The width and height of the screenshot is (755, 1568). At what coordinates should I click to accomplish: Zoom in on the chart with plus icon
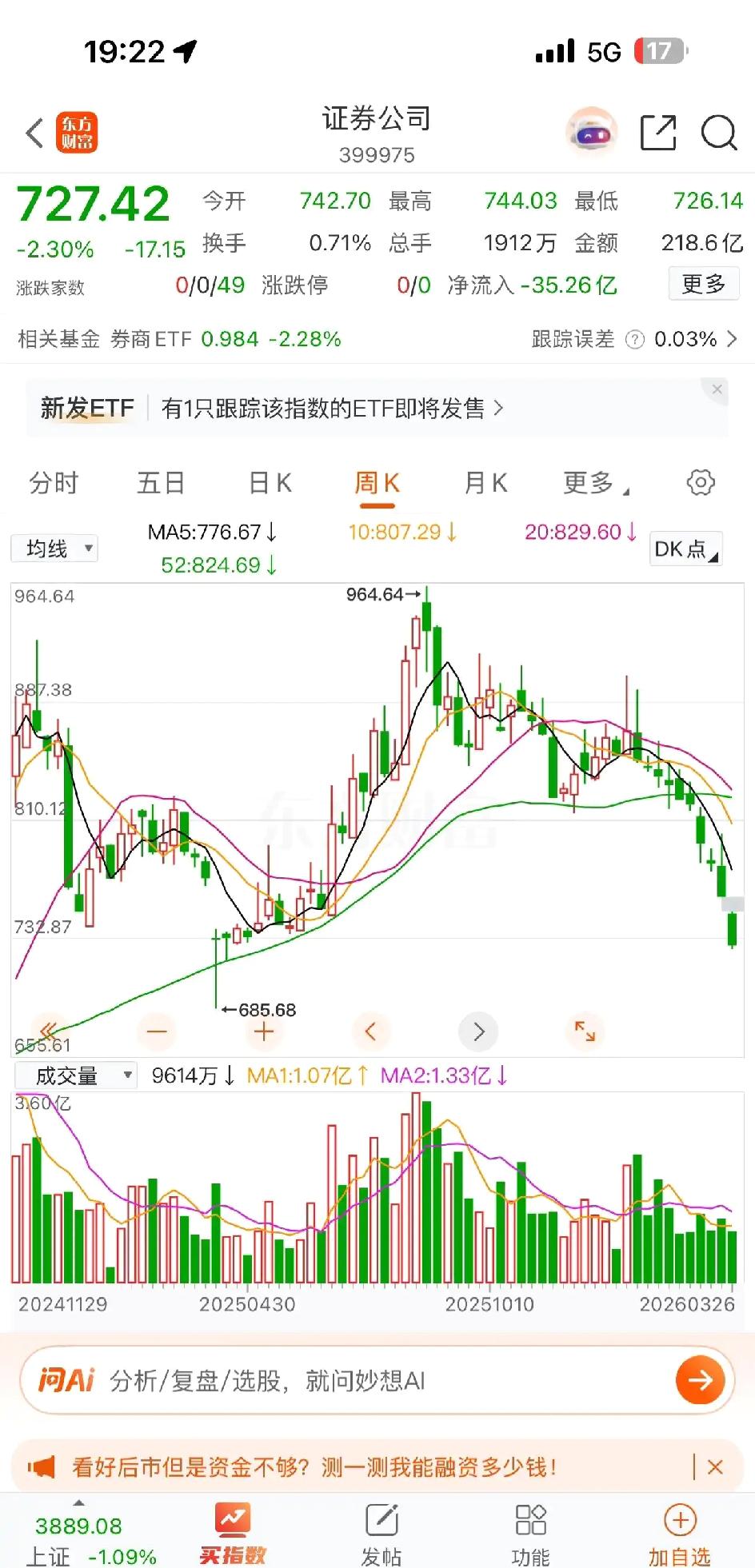point(264,1031)
